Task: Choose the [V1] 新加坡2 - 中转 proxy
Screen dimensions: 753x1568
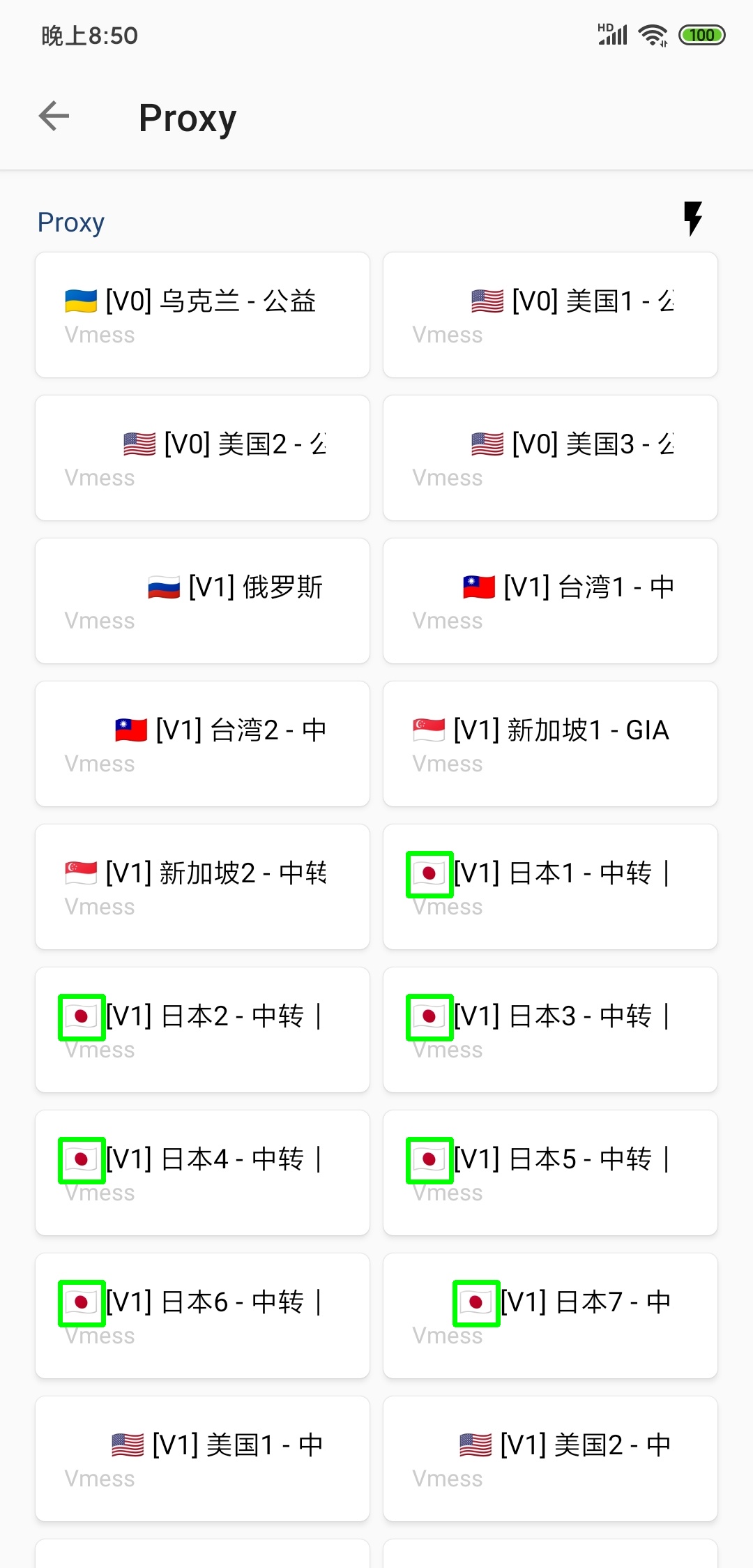Action: pos(202,887)
